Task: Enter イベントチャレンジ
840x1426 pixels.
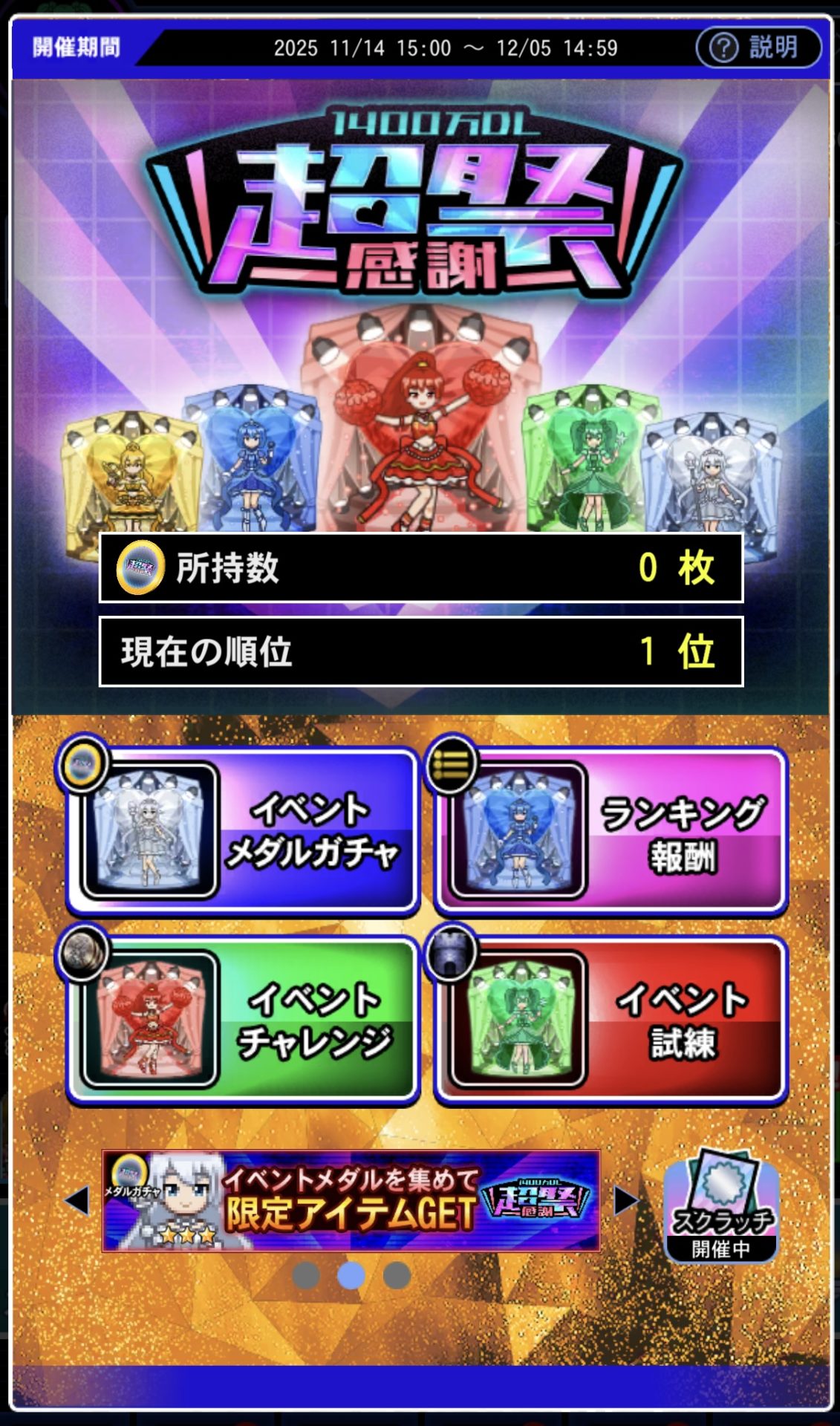Action: point(243,1020)
